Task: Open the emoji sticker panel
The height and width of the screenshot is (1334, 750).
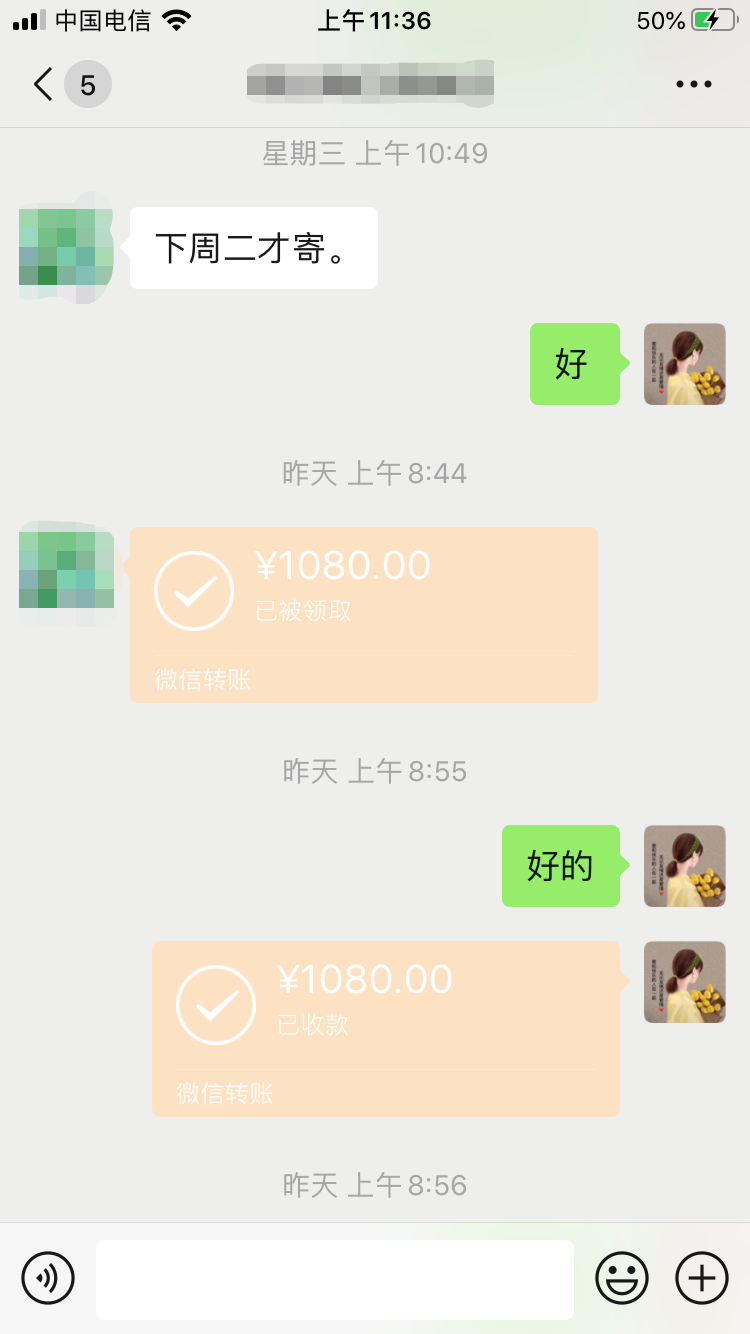Action: pyautogui.click(x=622, y=1278)
